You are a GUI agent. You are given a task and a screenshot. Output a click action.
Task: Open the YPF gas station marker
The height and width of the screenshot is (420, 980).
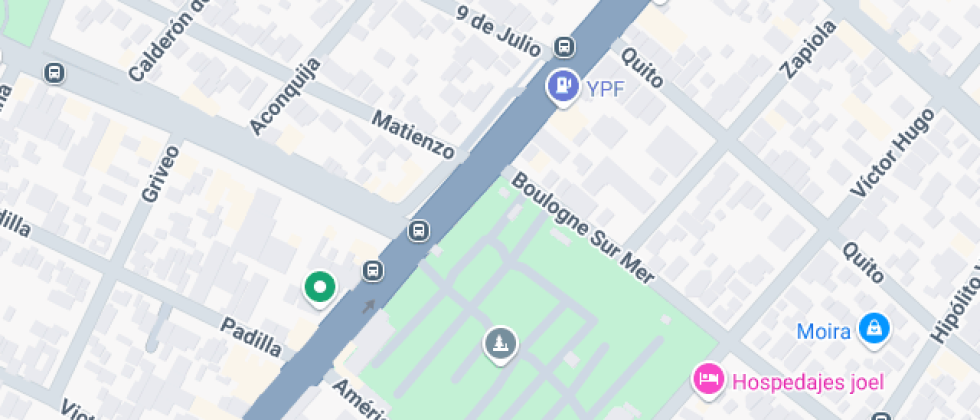tap(563, 86)
